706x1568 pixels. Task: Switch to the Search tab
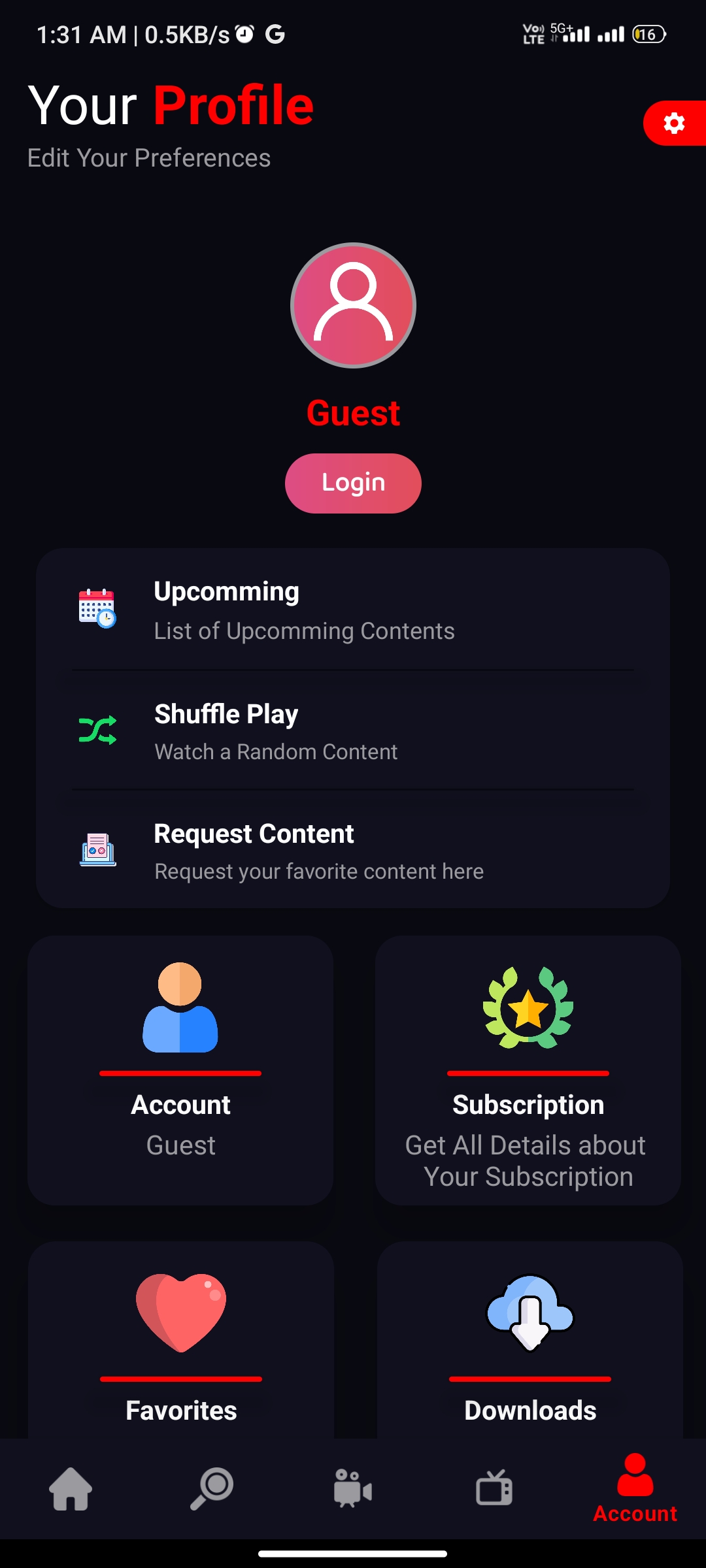212,1489
